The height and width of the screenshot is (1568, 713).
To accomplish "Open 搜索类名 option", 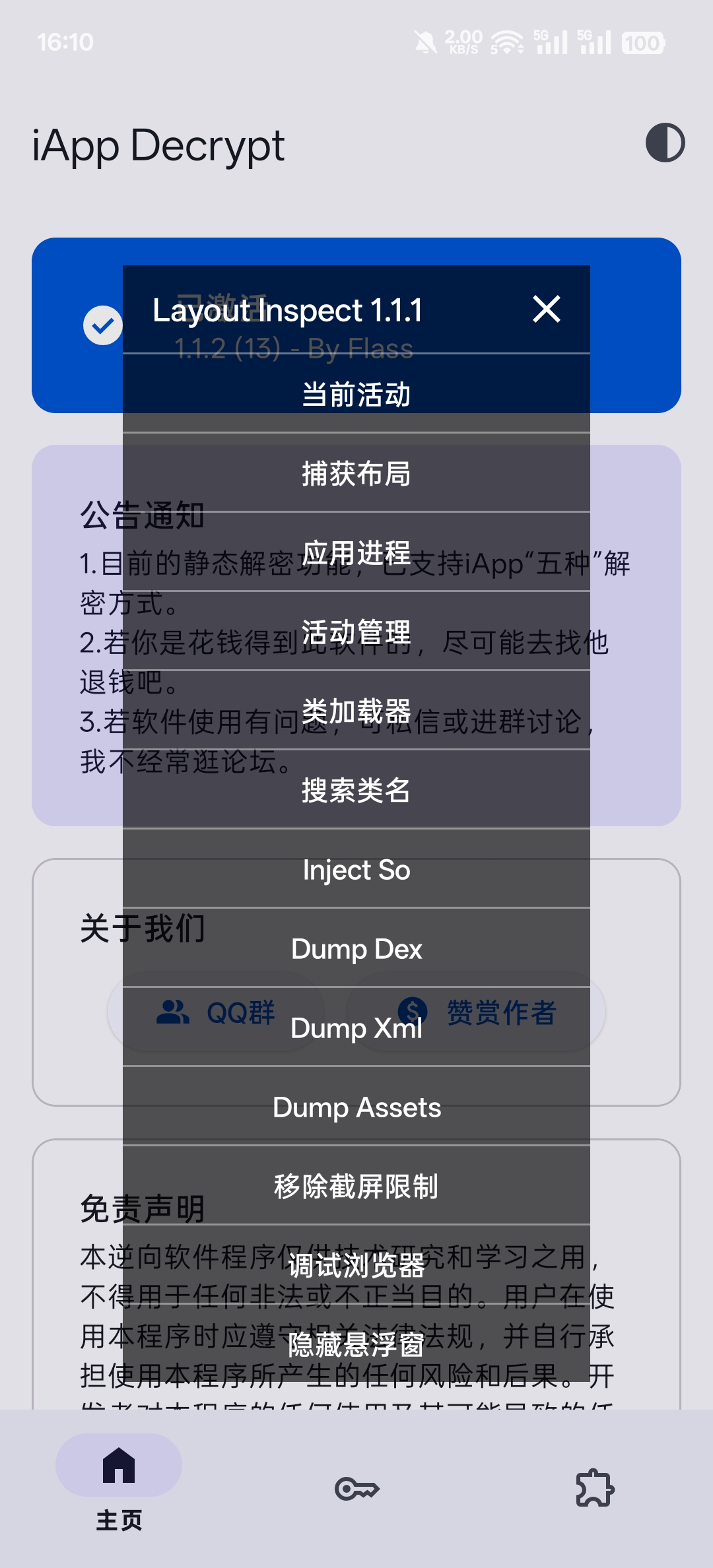I will [356, 791].
